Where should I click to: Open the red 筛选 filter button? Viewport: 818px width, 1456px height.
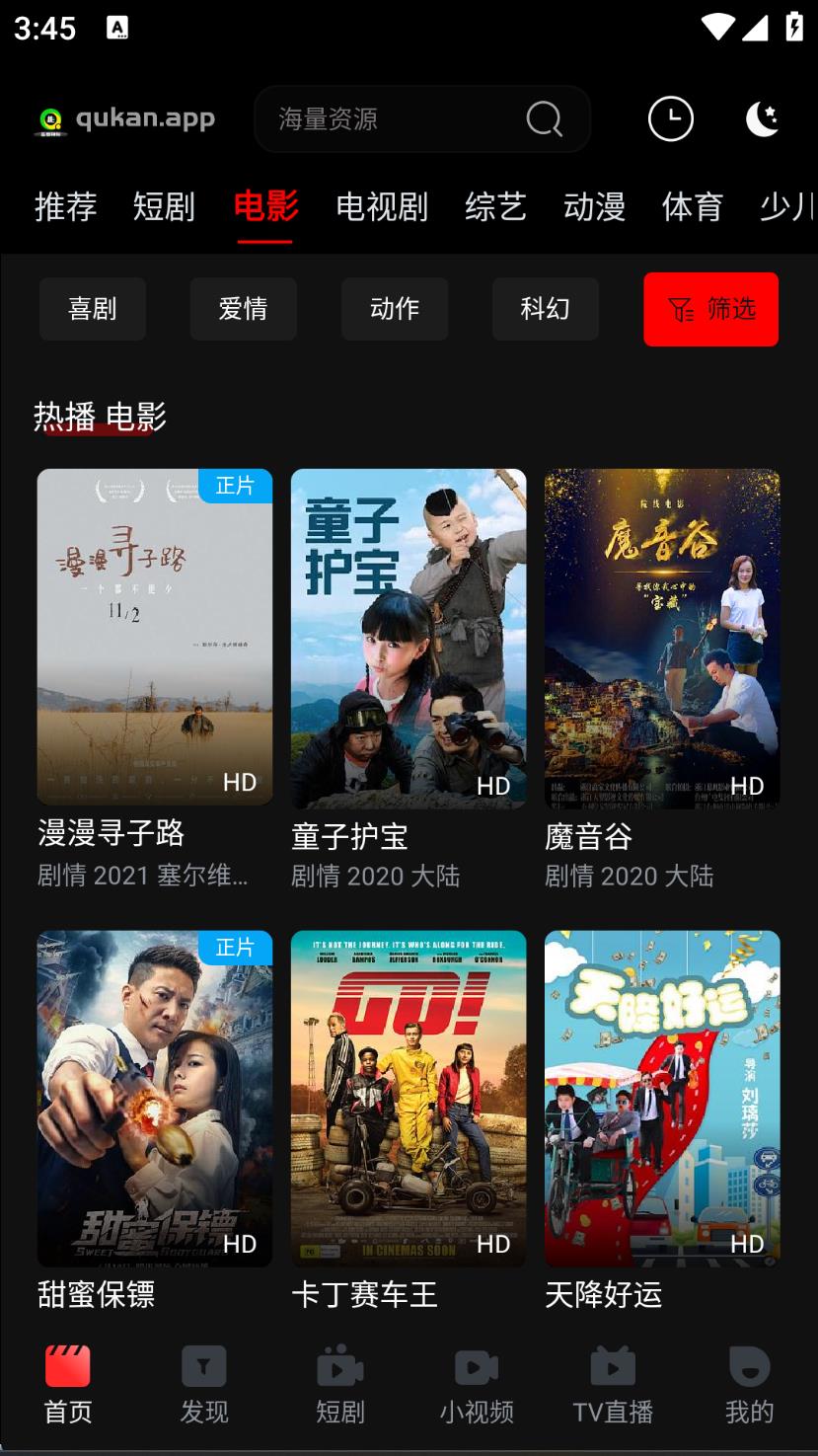[x=710, y=309]
